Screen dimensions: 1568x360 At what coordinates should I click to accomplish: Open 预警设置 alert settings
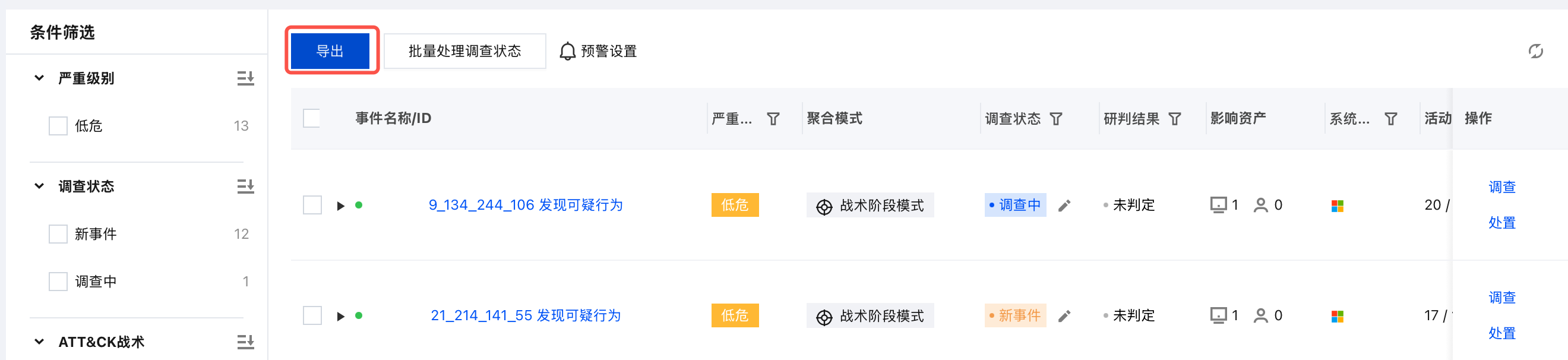[598, 51]
